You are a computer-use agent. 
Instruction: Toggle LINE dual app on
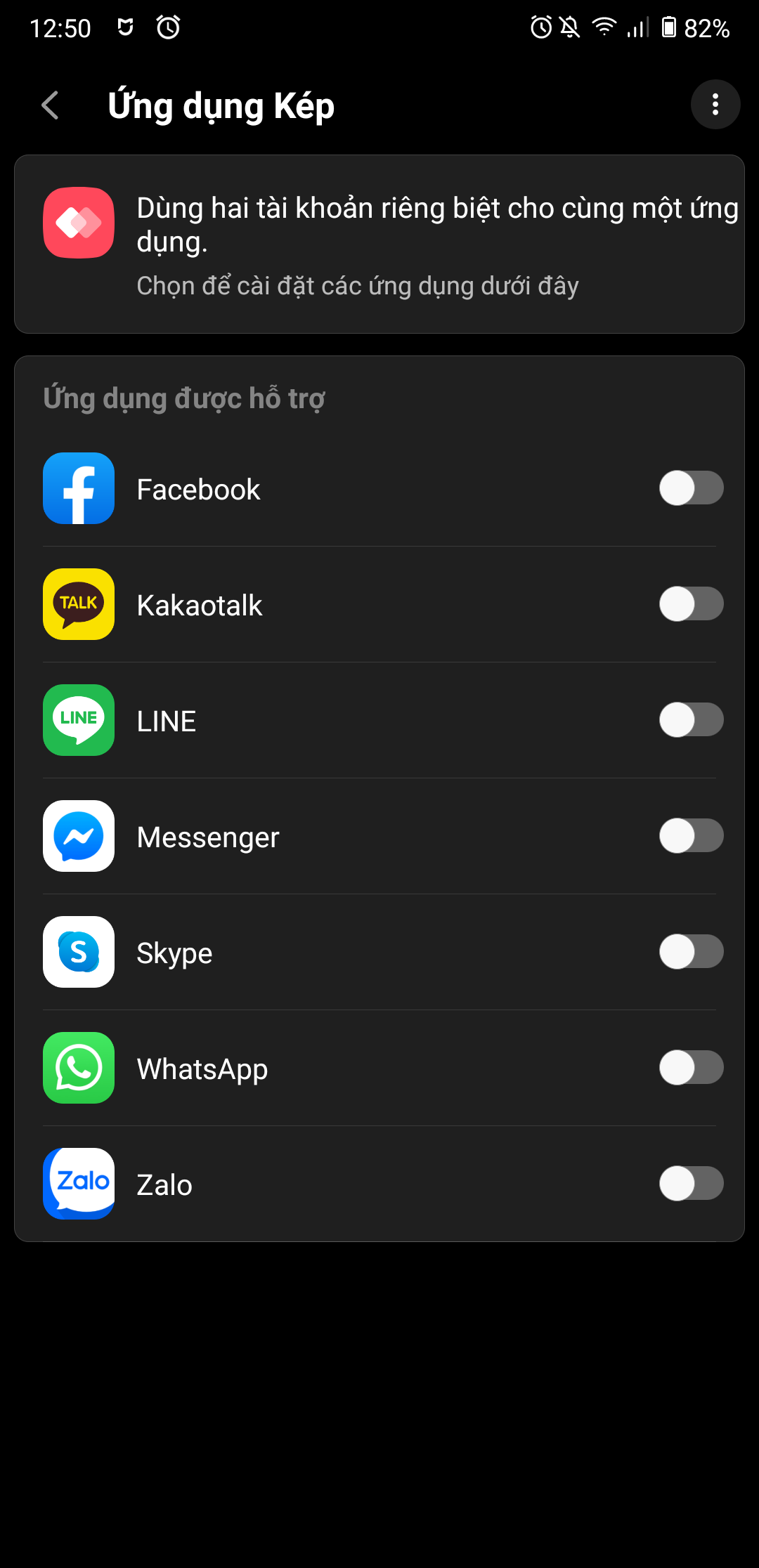click(691, 720)
